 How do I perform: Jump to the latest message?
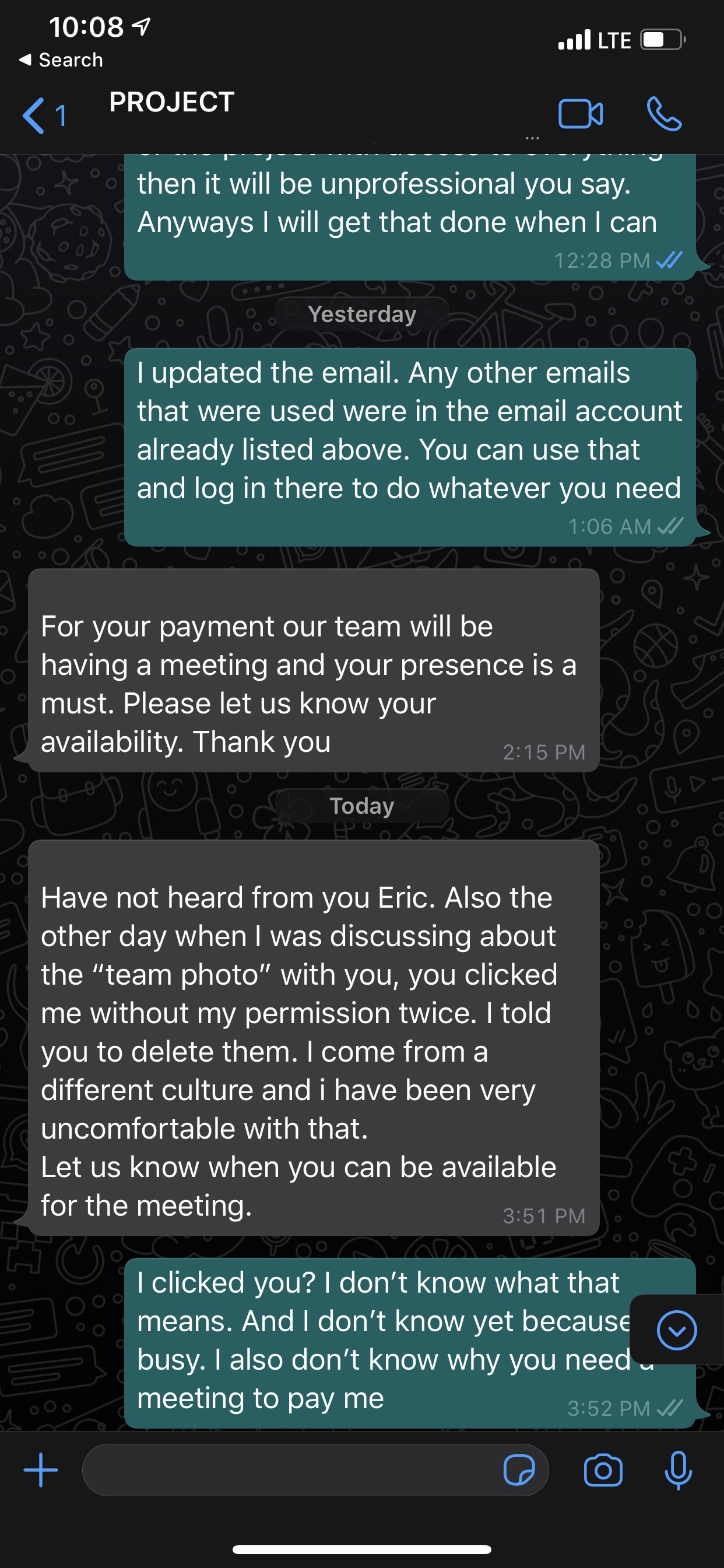pos(677,1330)
